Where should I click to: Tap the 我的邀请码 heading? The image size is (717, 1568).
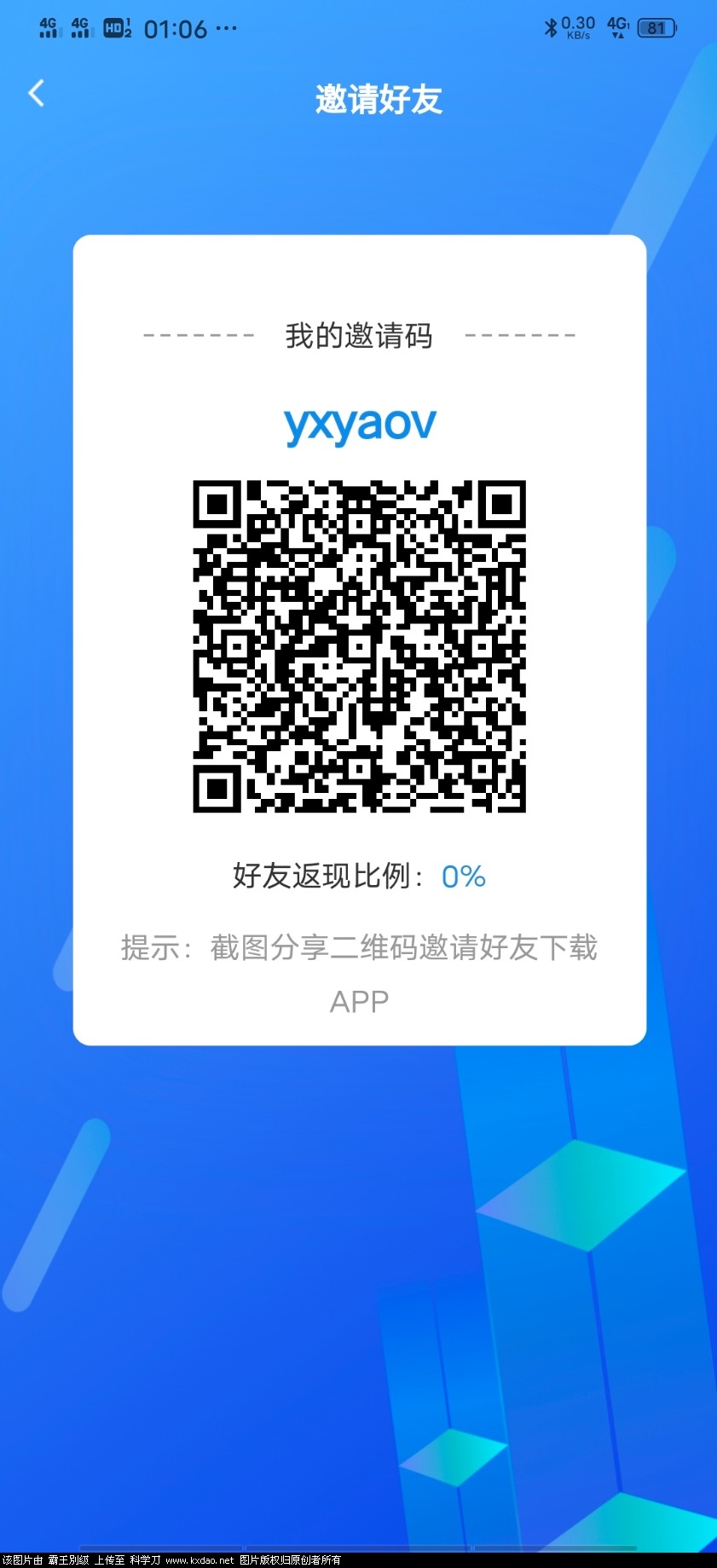[x=358, y=336]
